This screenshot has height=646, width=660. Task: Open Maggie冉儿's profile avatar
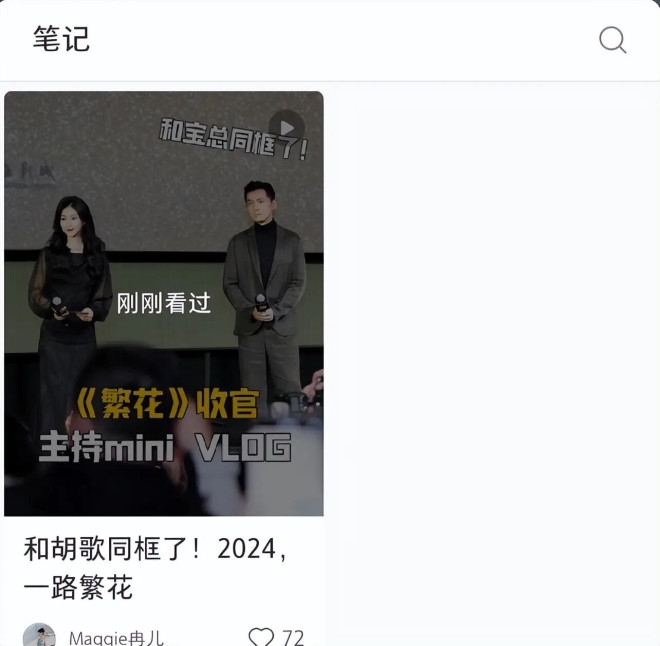40,636
